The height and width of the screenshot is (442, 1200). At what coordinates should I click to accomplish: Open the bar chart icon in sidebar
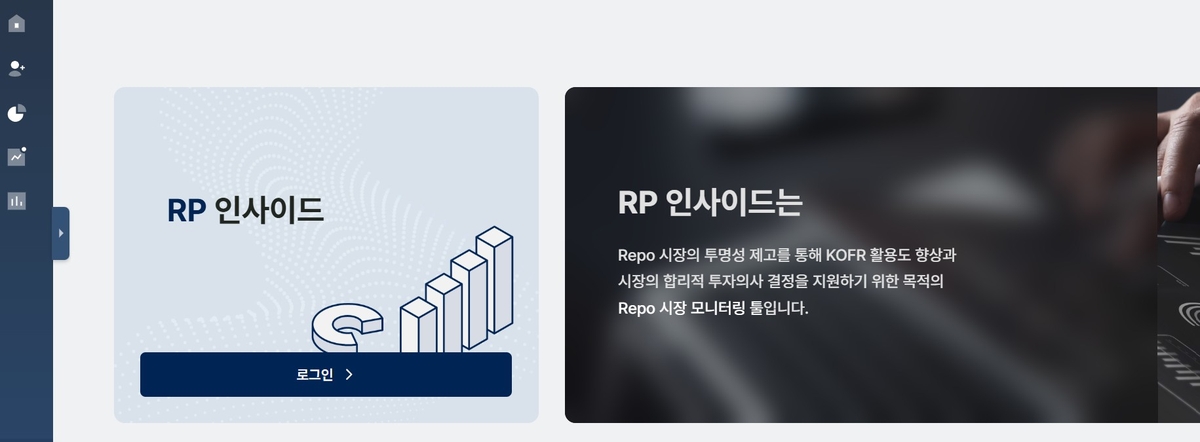click(x=16, y=201)
